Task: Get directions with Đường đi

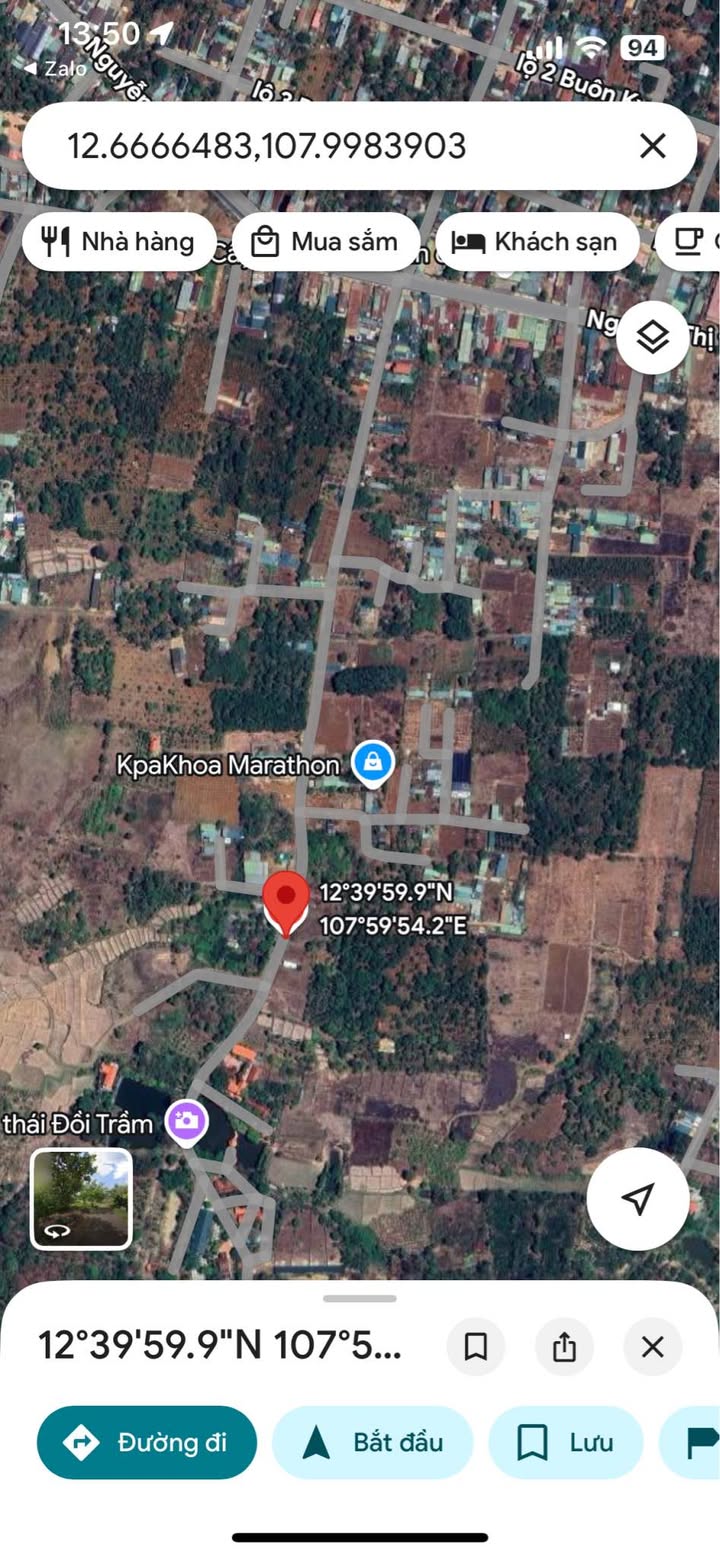Action: 147,1442
